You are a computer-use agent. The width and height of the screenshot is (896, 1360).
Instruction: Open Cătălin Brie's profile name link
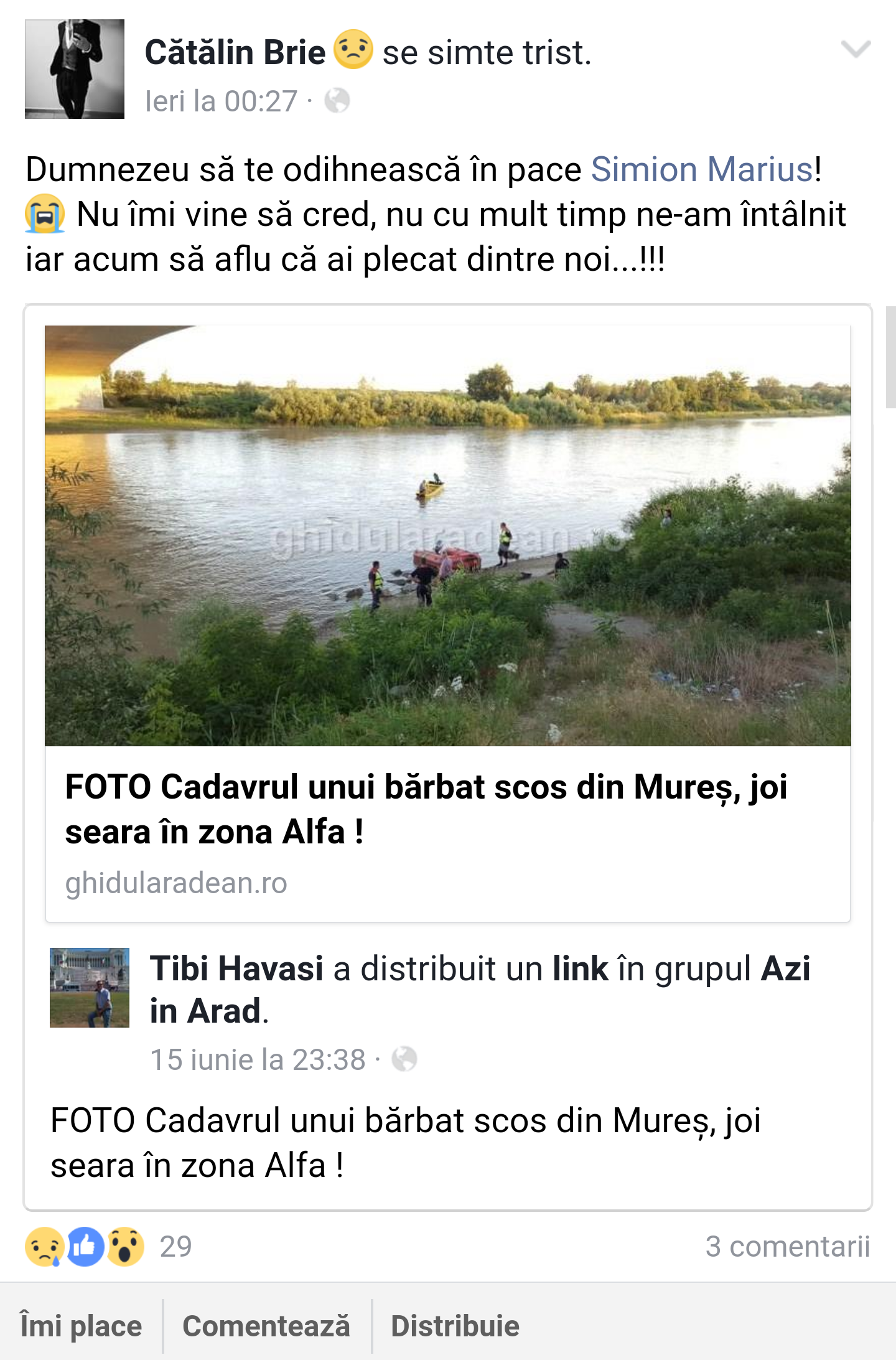coord(235,52)
